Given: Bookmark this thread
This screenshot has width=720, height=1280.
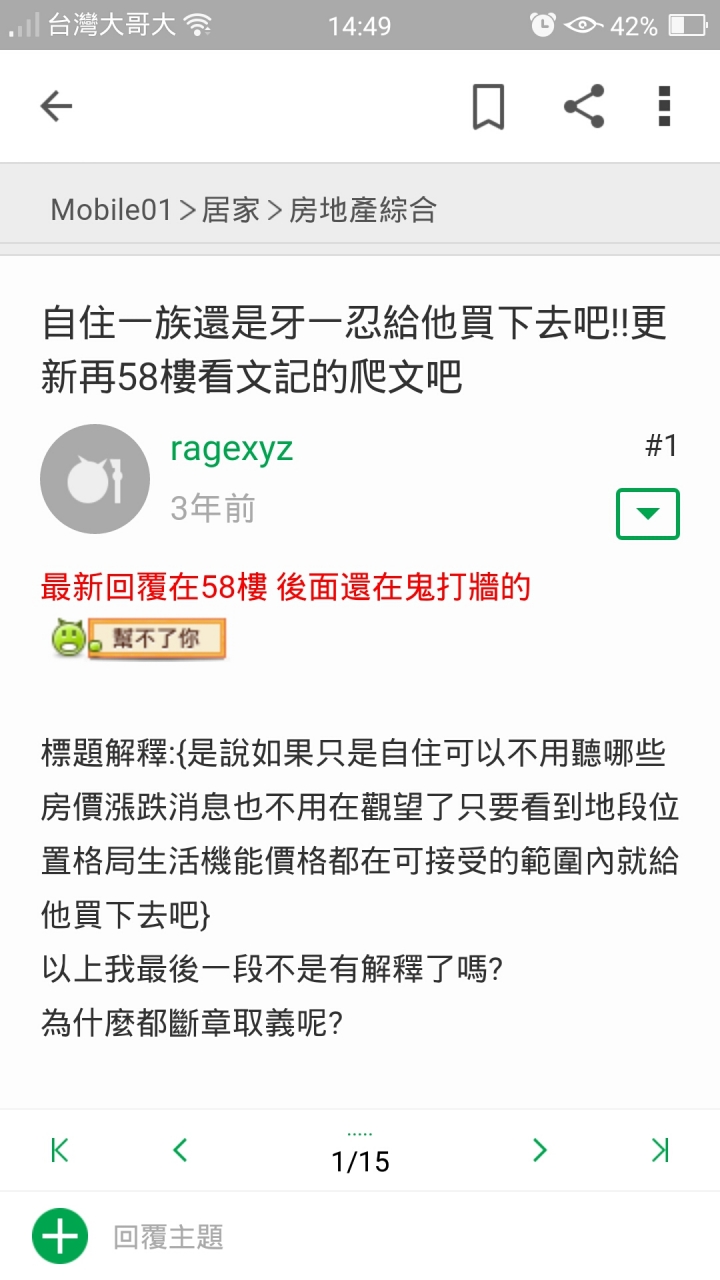Looking at the screenshot, I should pos(488,107).
